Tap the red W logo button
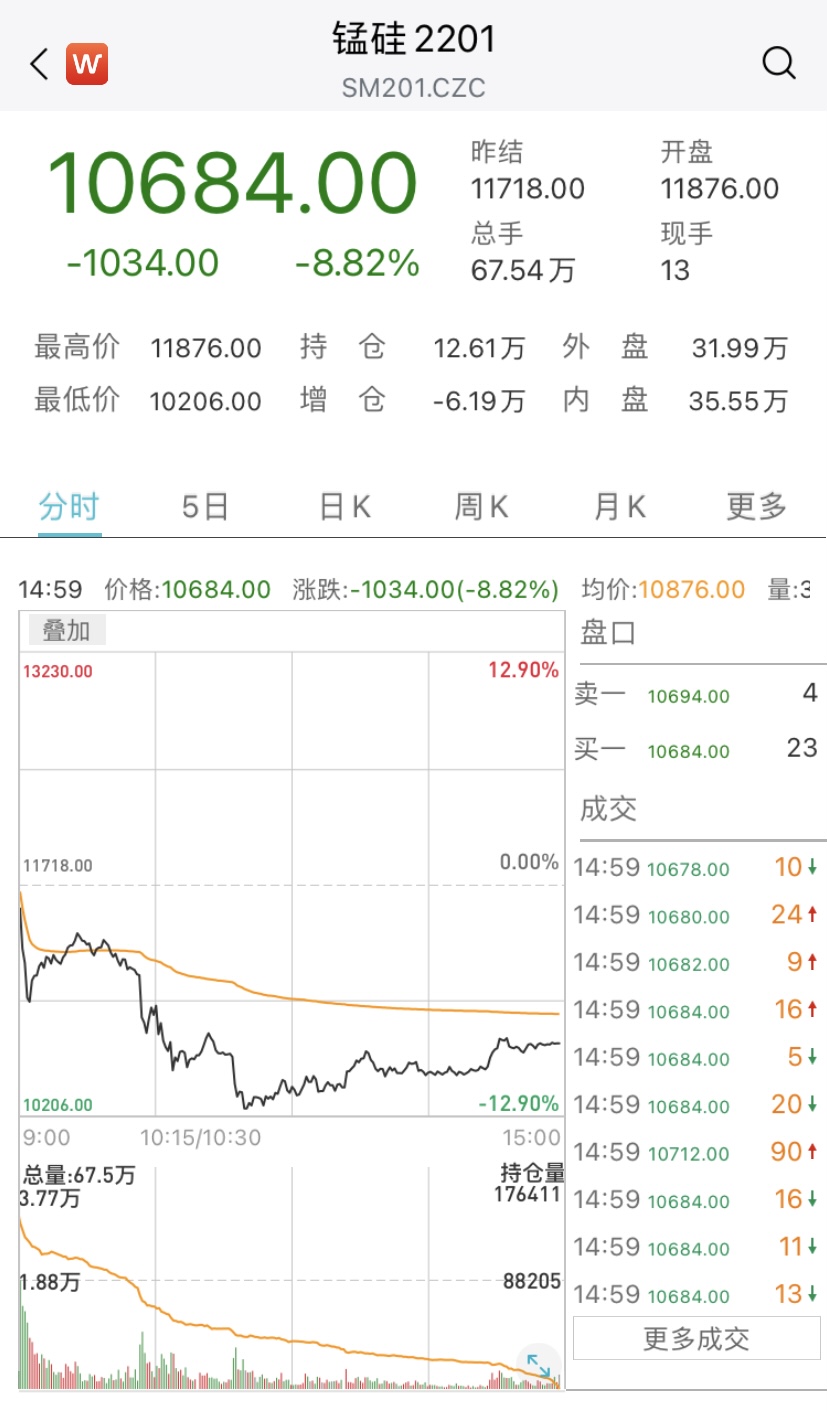 (x=87, y=65)
